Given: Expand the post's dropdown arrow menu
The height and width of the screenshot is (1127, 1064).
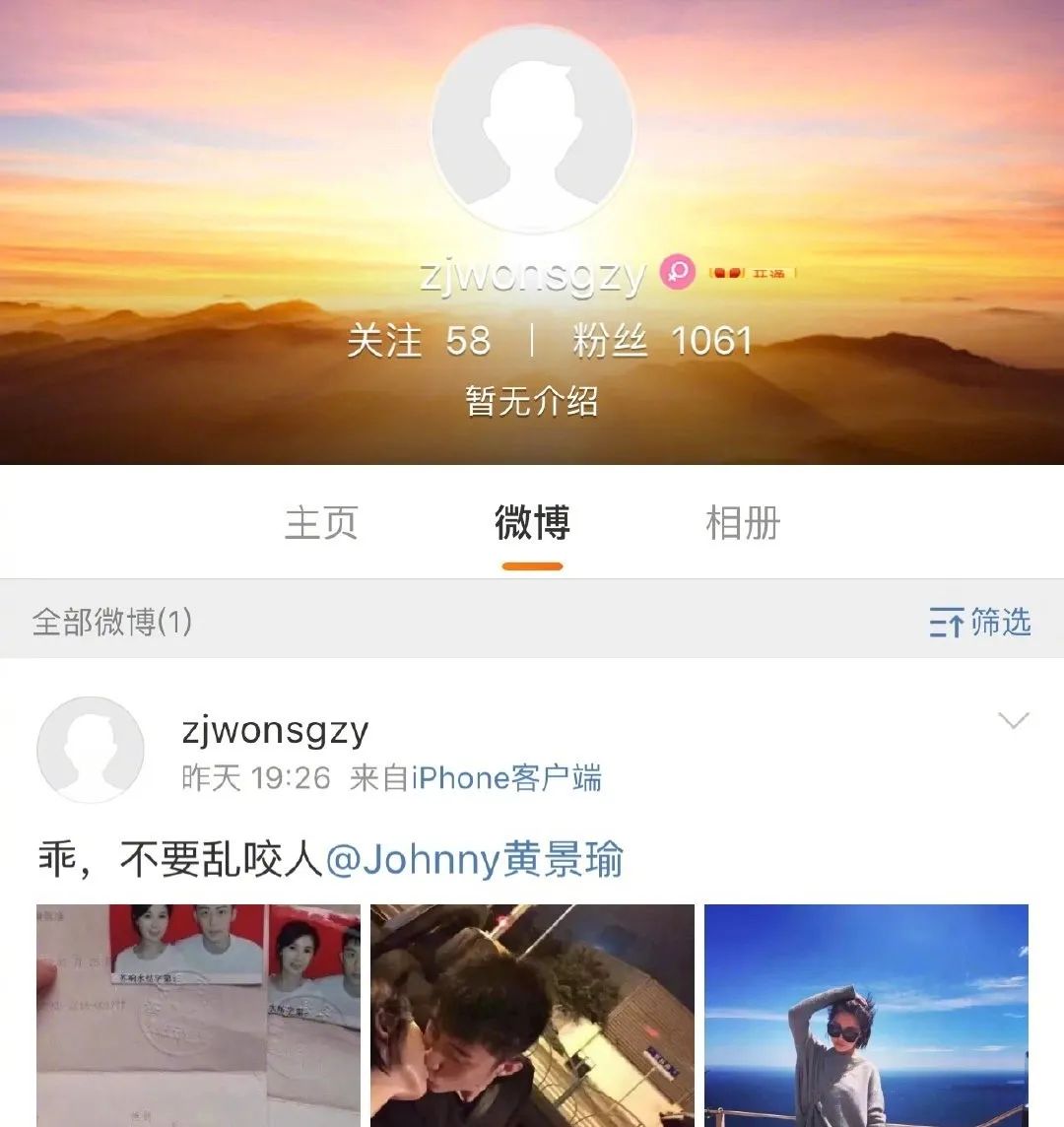Looking at the screenshot, I should (1013, 721).
